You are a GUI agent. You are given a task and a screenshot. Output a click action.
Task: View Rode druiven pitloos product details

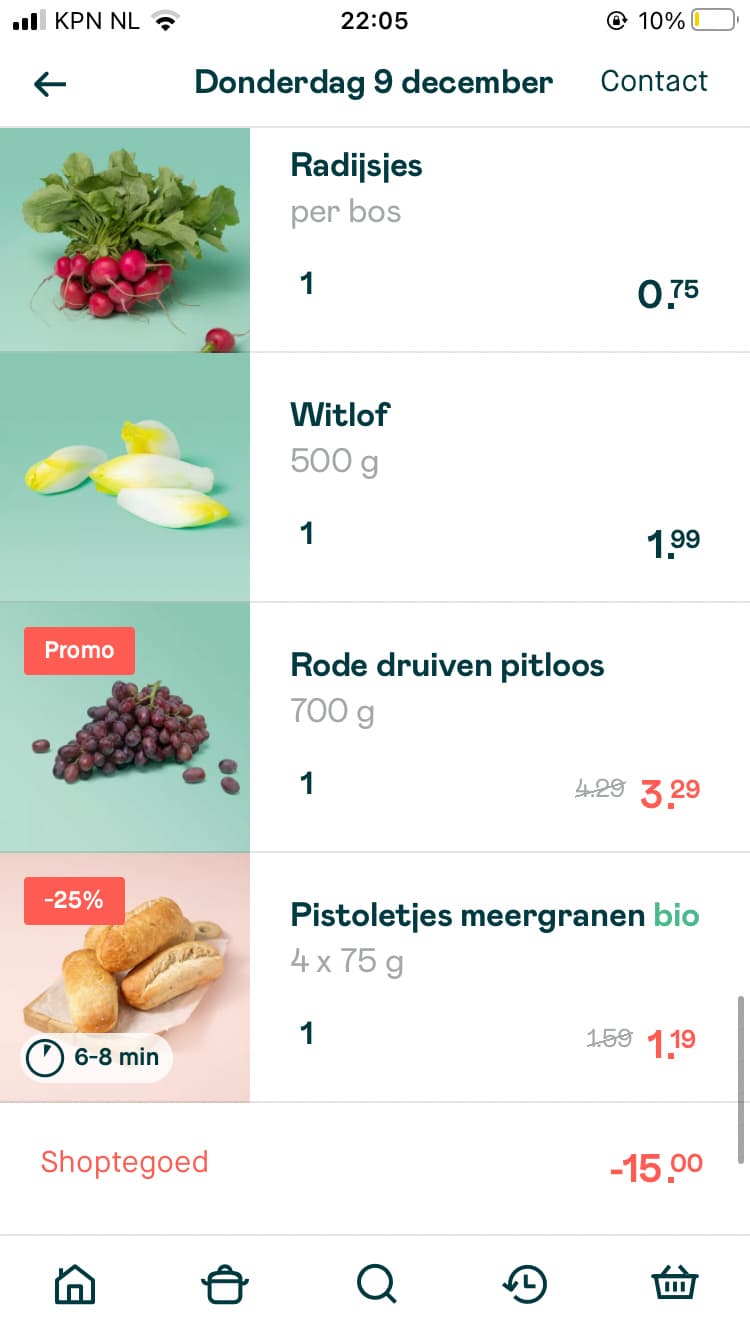click(375, 727)
